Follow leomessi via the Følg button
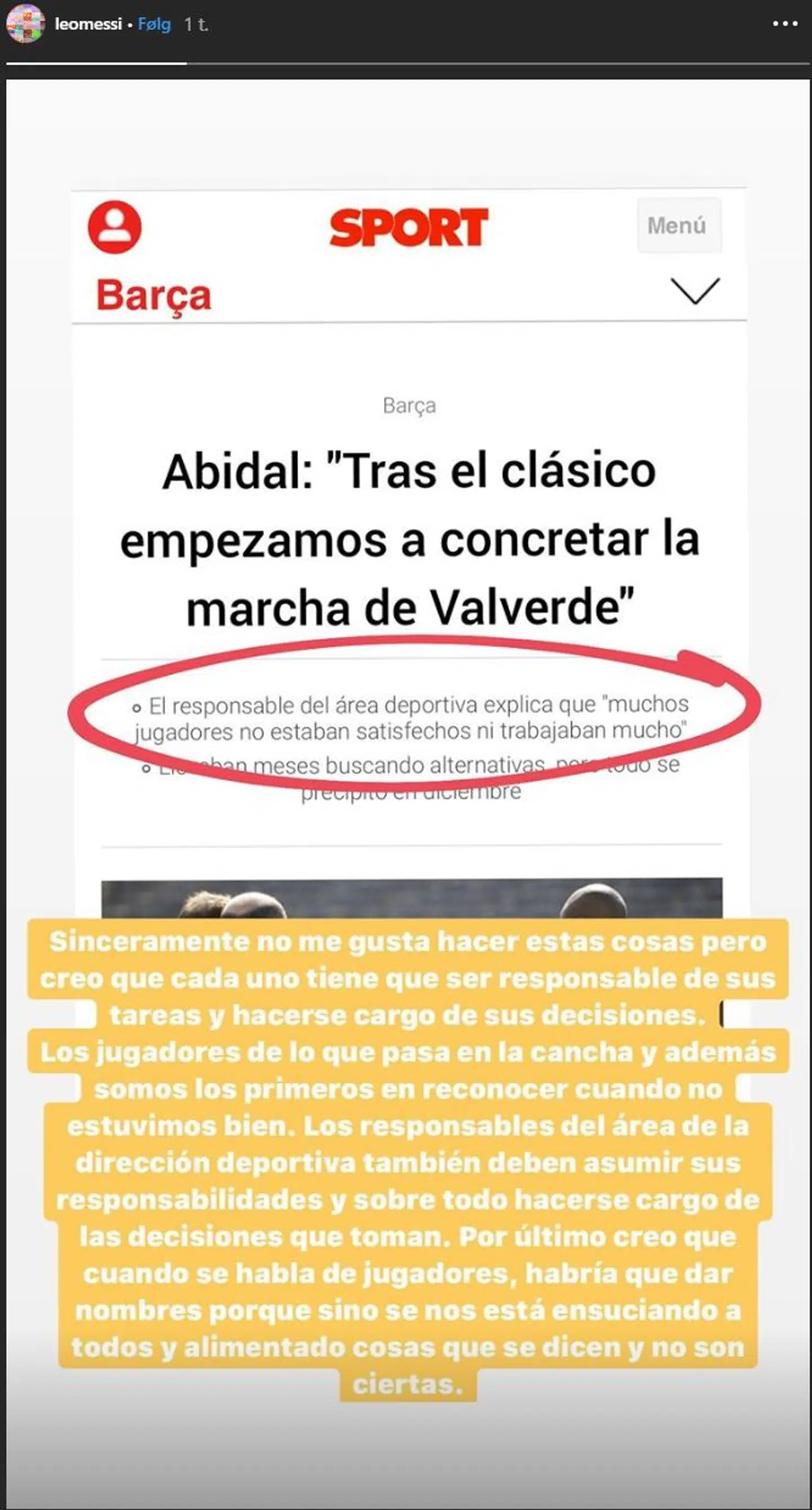Image resolution: width=812 pixels, height=1510 pixels. (154, 24)
